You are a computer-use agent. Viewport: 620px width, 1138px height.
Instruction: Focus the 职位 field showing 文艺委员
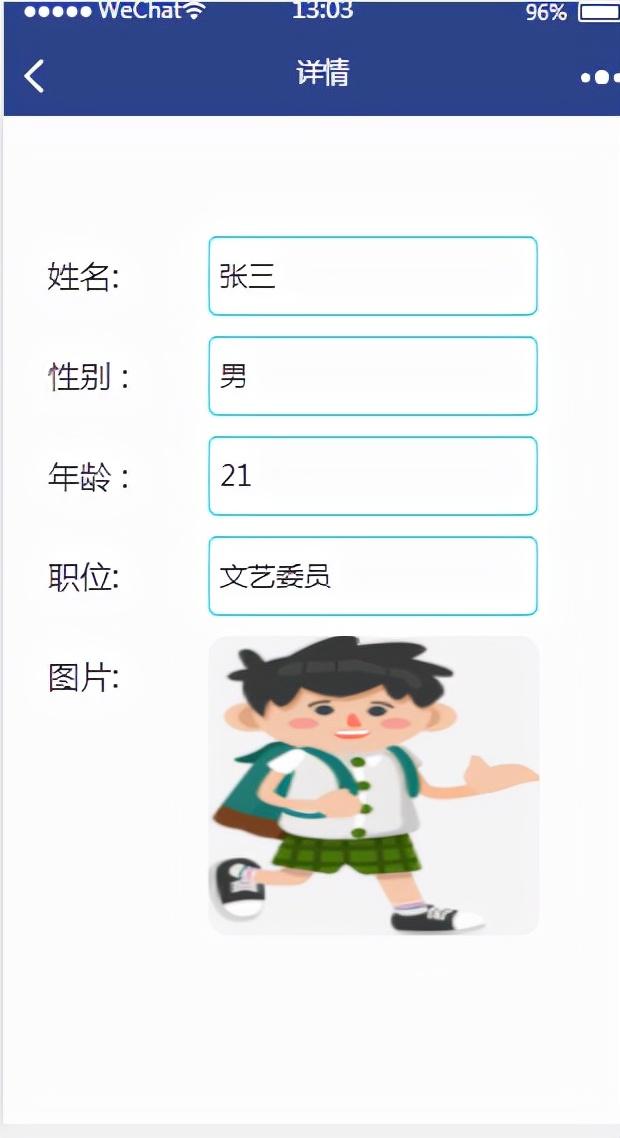pos(372,576)
